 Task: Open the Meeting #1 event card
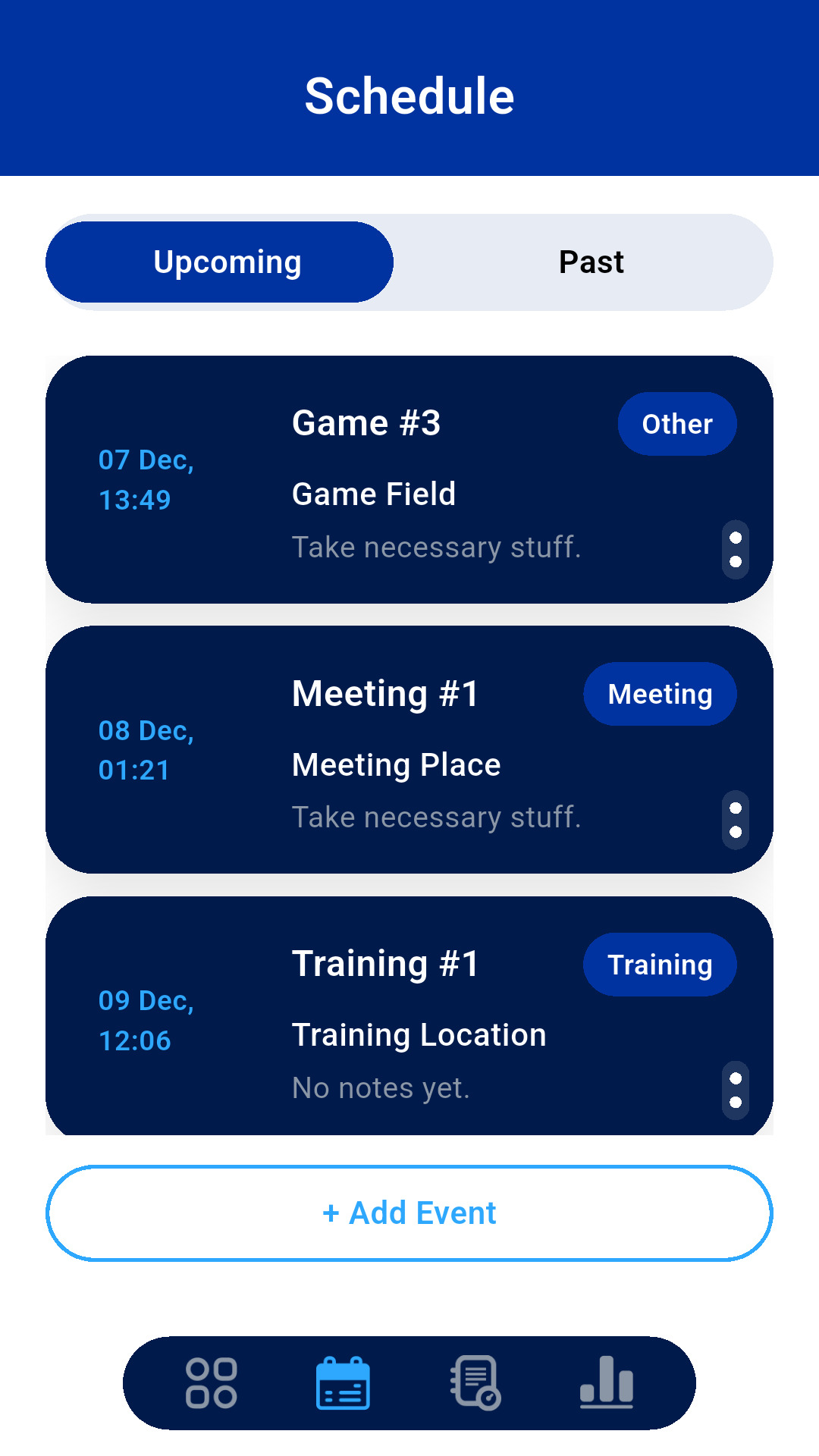[409, 749]
